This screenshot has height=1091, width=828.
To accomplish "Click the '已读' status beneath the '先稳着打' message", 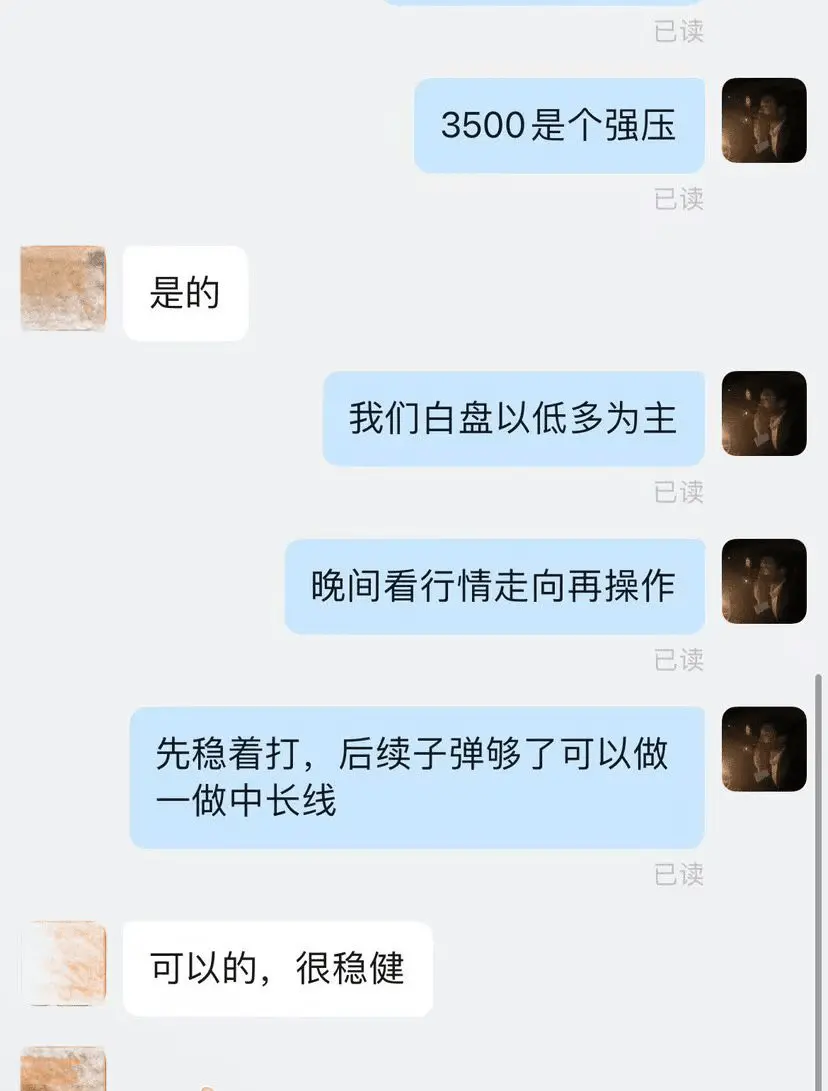I will (679, 876).
